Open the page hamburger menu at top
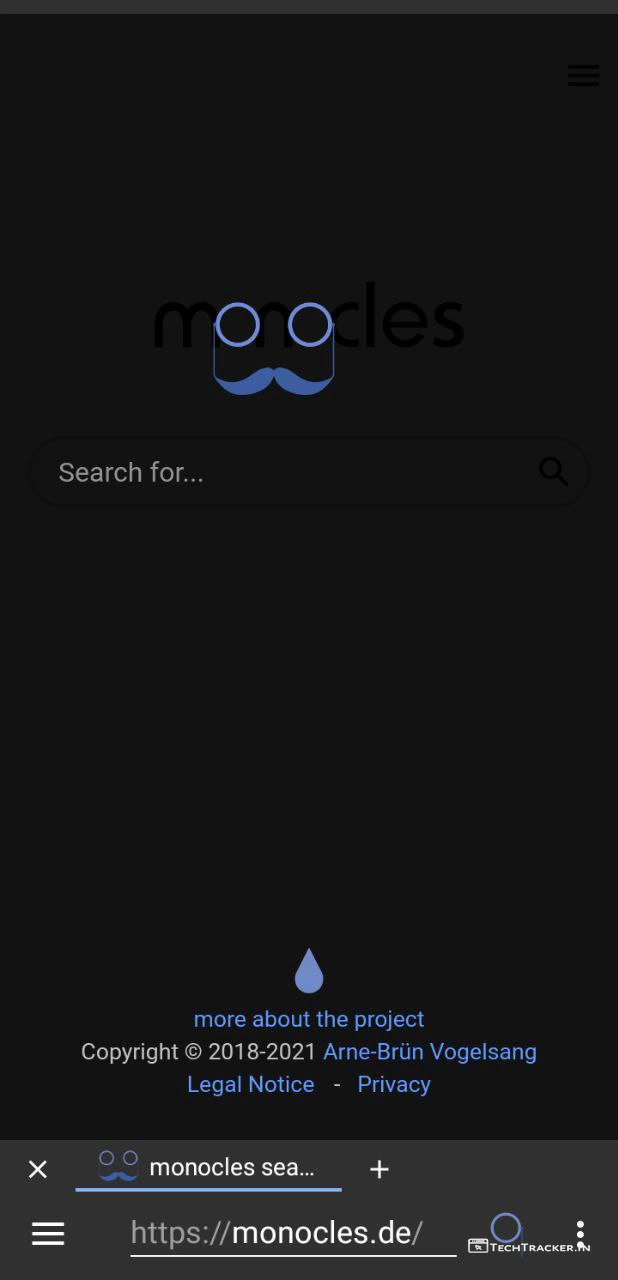Screen dimensions: 618x1280 pyautogui.click(x=583, y=75)
